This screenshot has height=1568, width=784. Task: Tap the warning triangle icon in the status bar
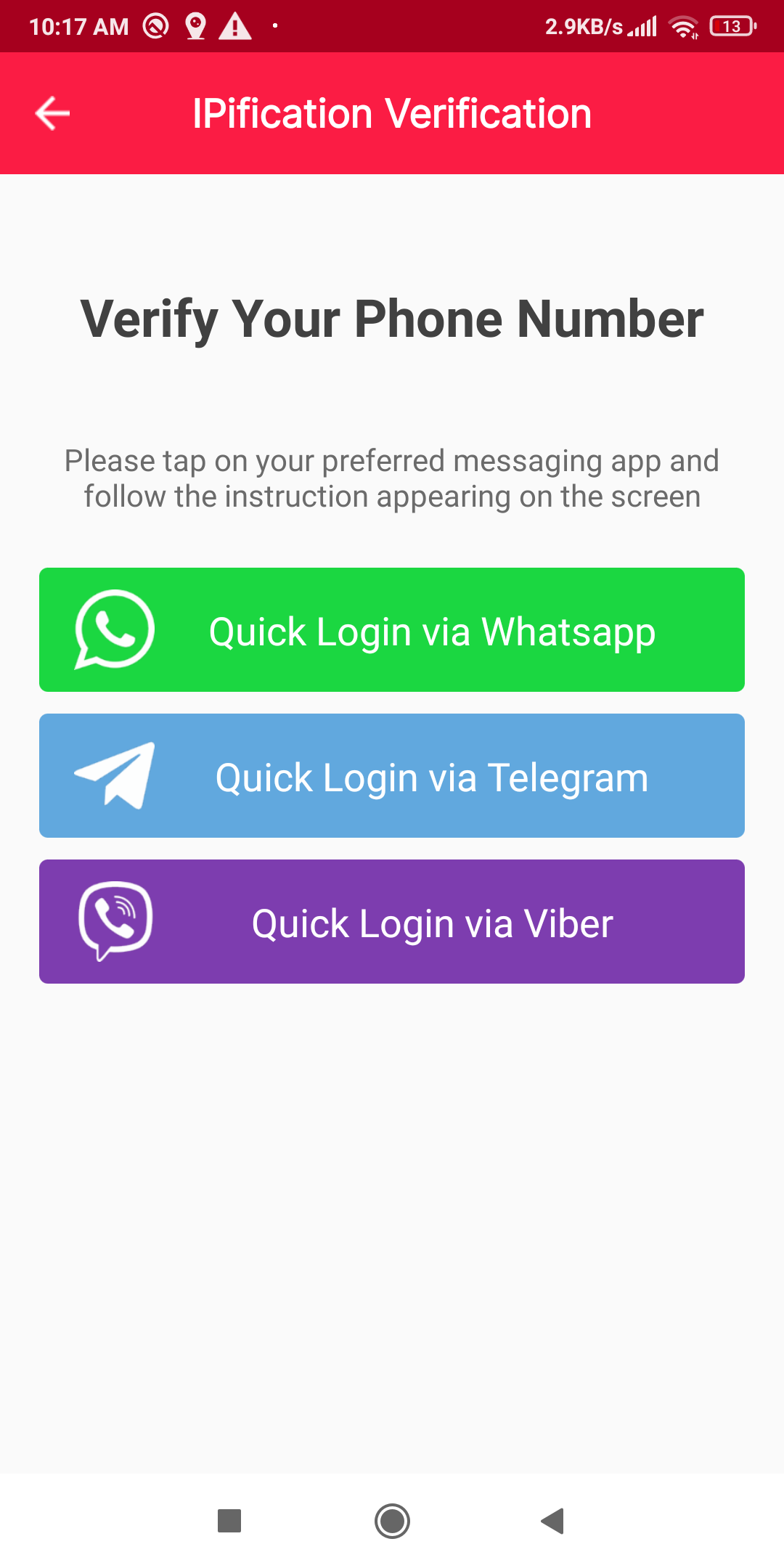234,26
